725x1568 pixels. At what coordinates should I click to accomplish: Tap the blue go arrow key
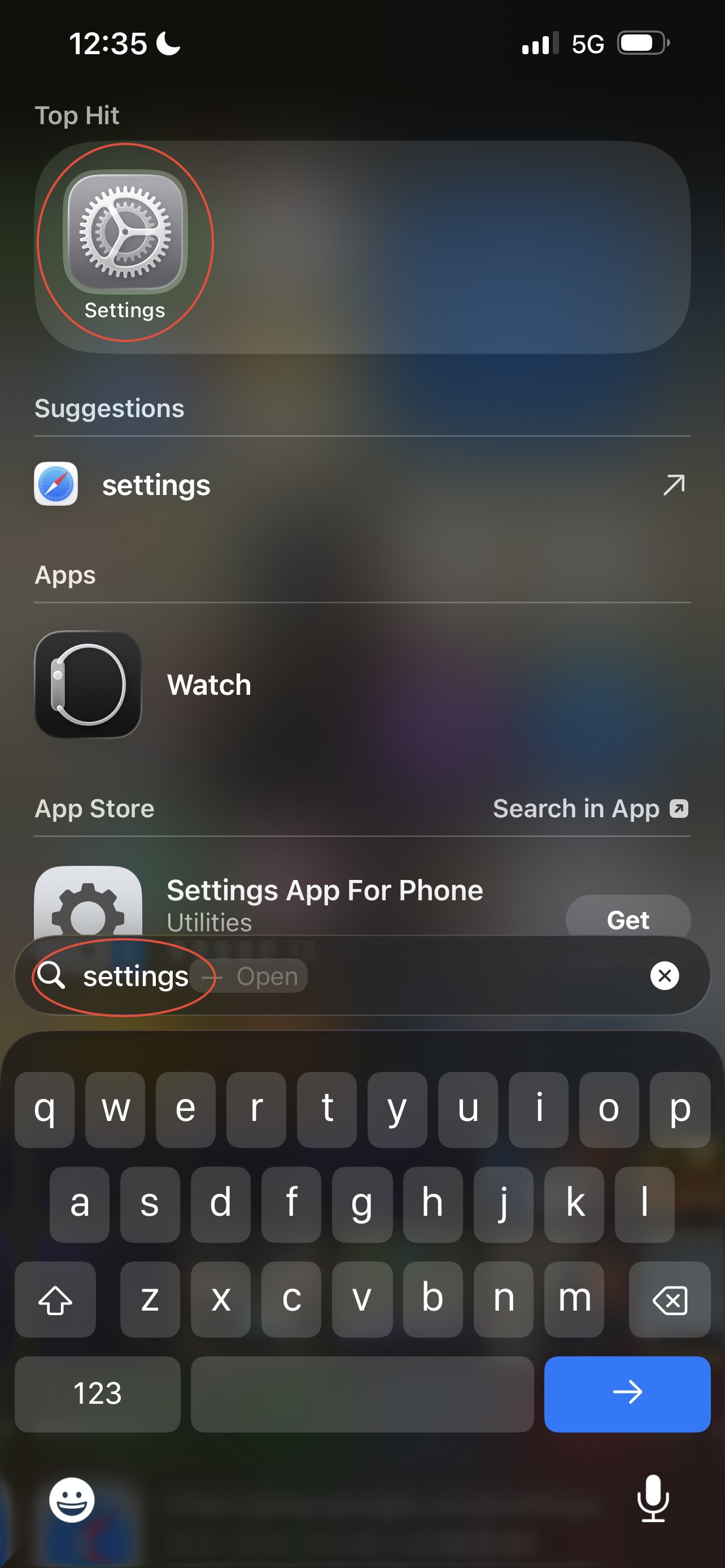click(x=627, y=1393)
